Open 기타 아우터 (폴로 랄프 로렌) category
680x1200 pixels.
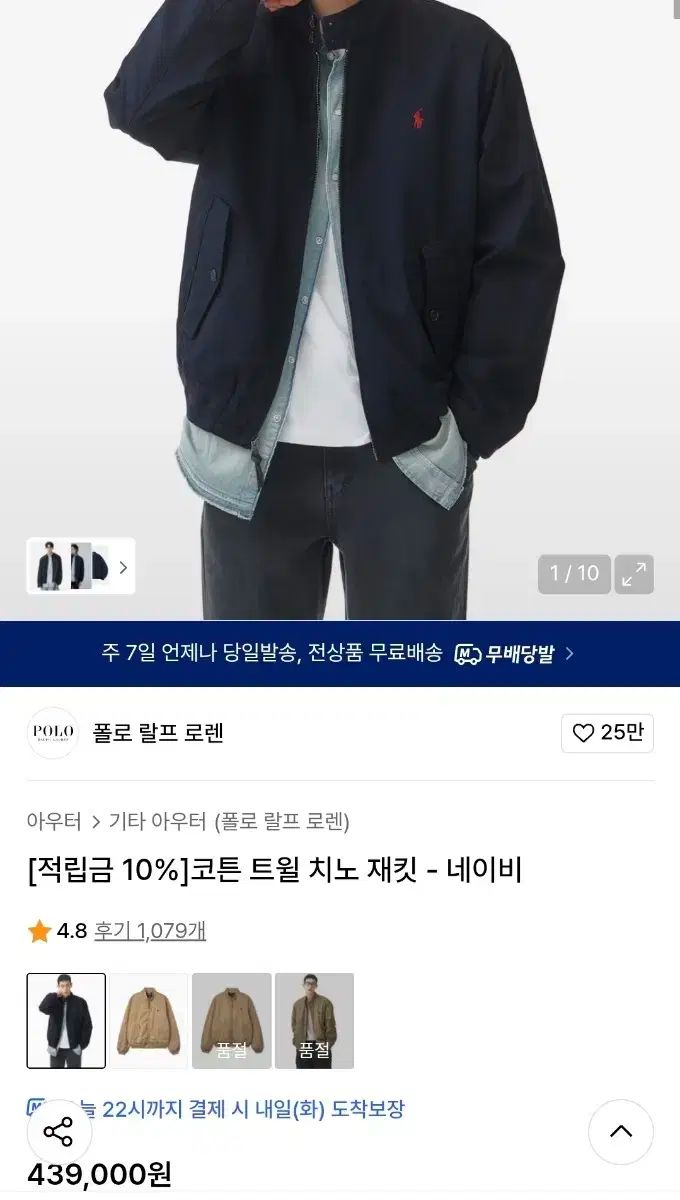229,822
